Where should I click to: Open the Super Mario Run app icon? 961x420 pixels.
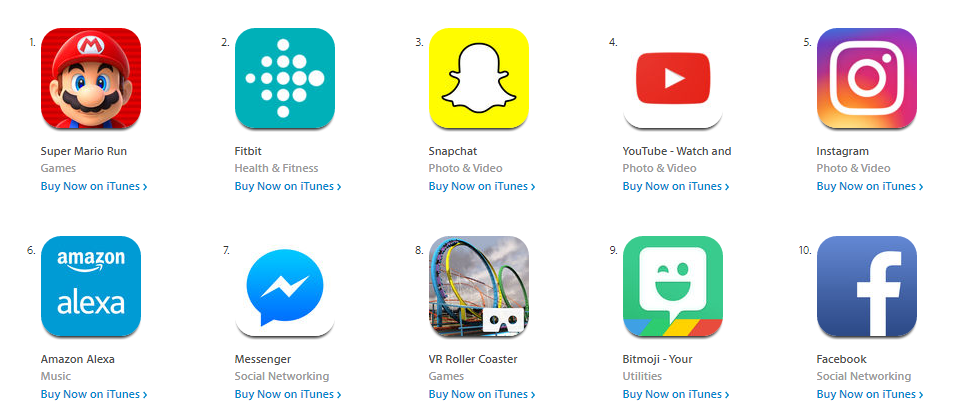(x=91, y=78)
